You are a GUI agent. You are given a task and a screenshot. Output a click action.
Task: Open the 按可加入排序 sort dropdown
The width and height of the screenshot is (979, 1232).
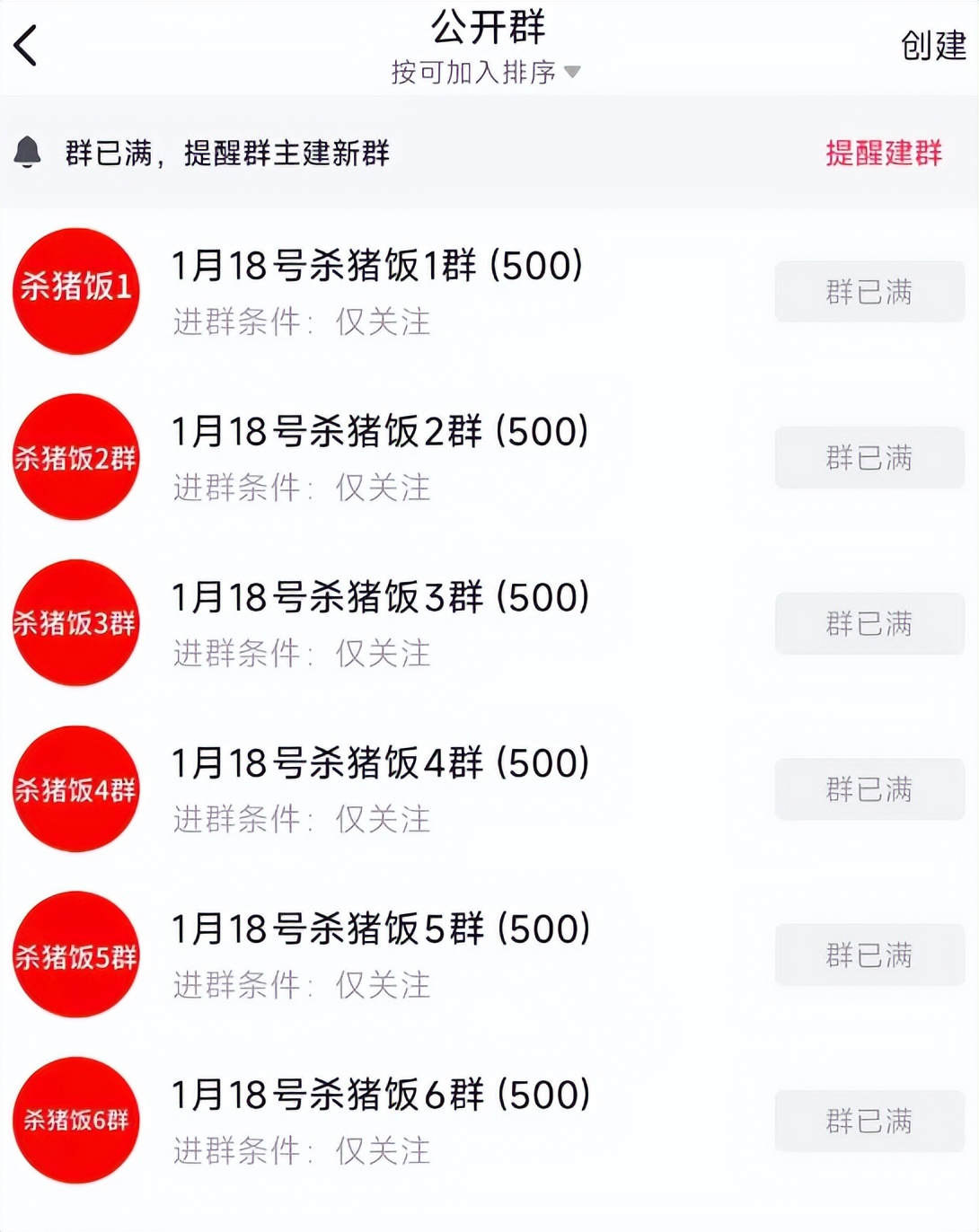pyautogui.click(x=485, y=72)
